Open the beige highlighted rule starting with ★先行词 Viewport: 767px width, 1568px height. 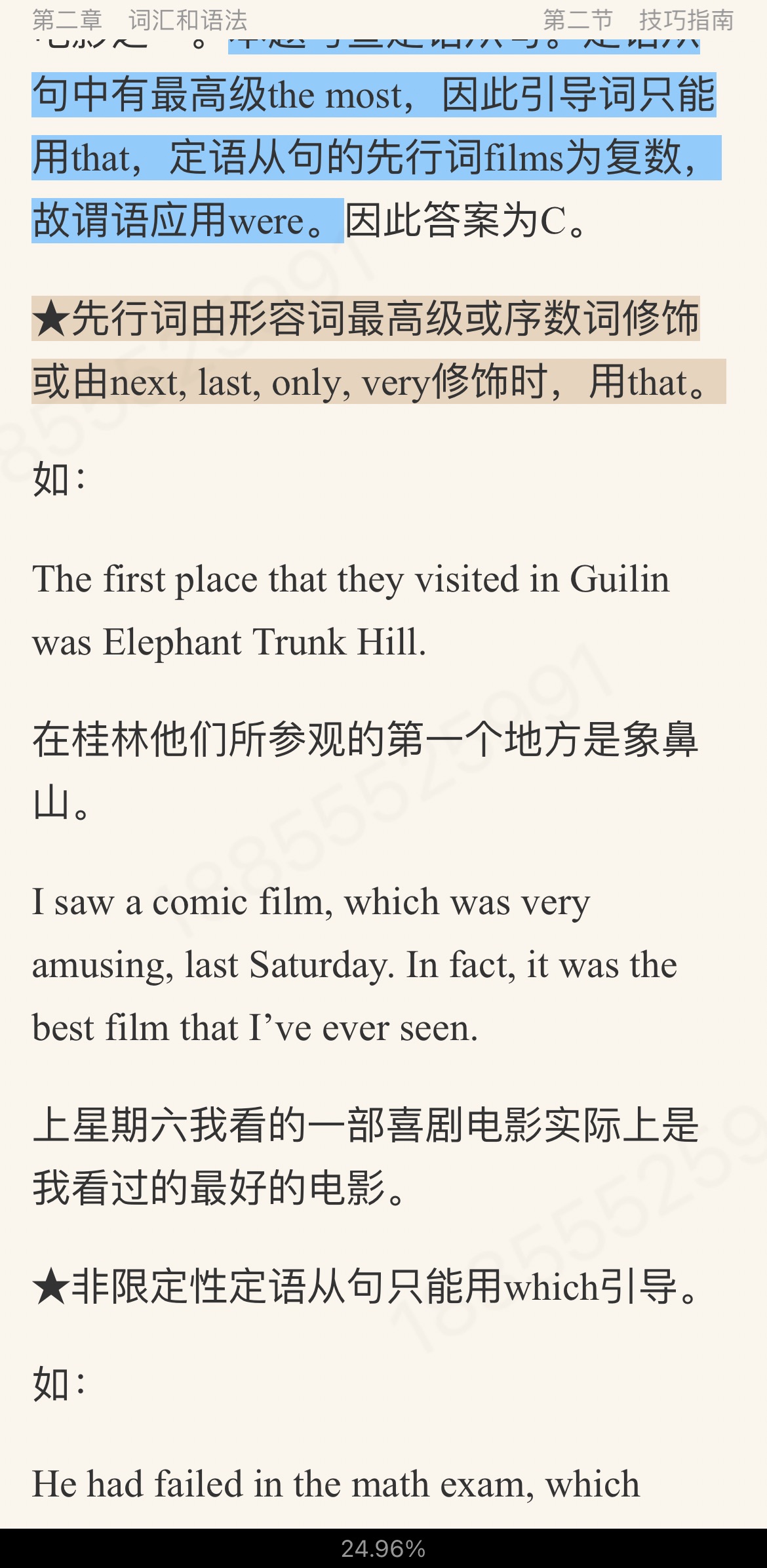[366, 319]
